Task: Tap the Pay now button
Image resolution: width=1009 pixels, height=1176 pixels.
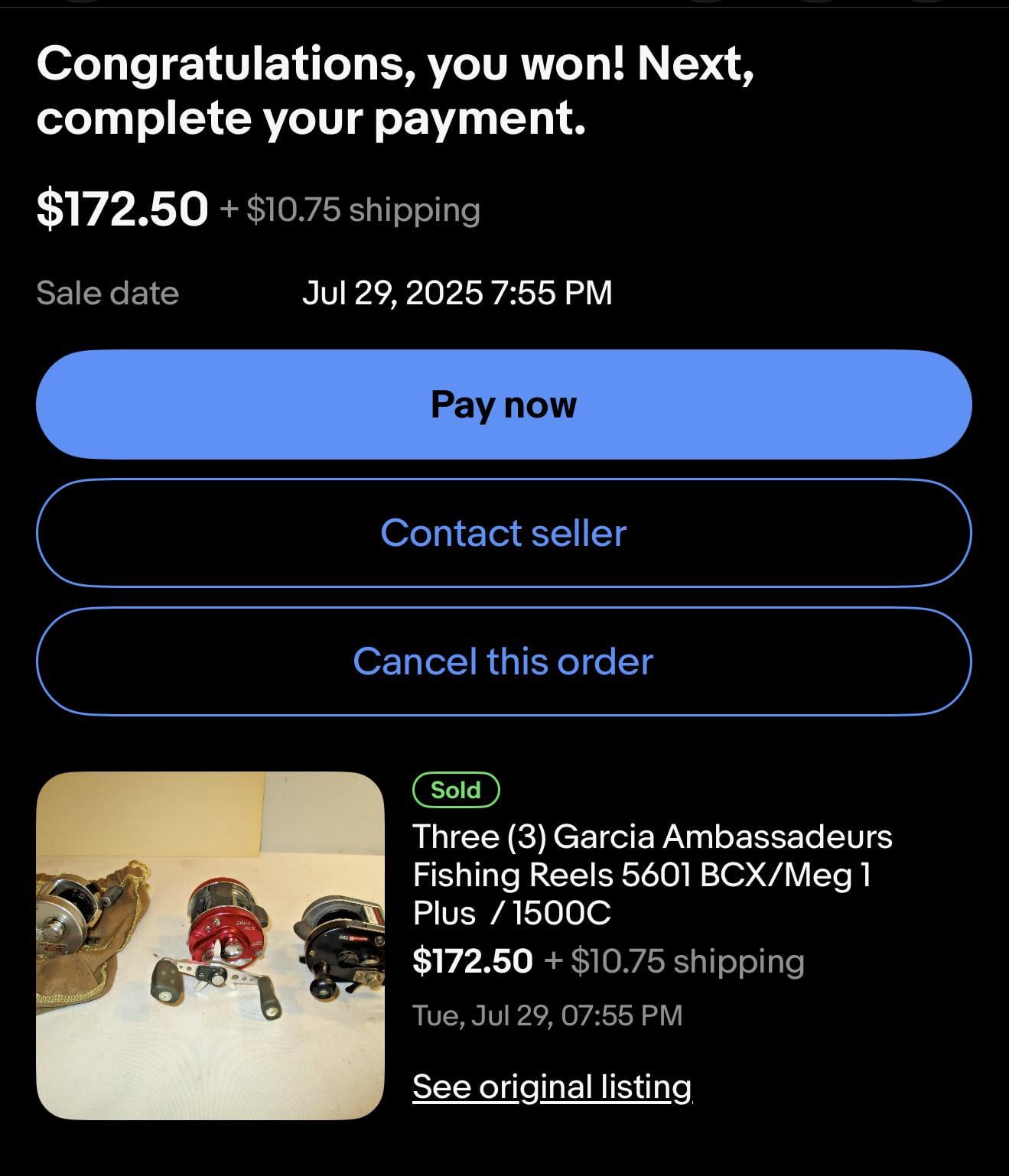Action: click(x=503, y=404)
